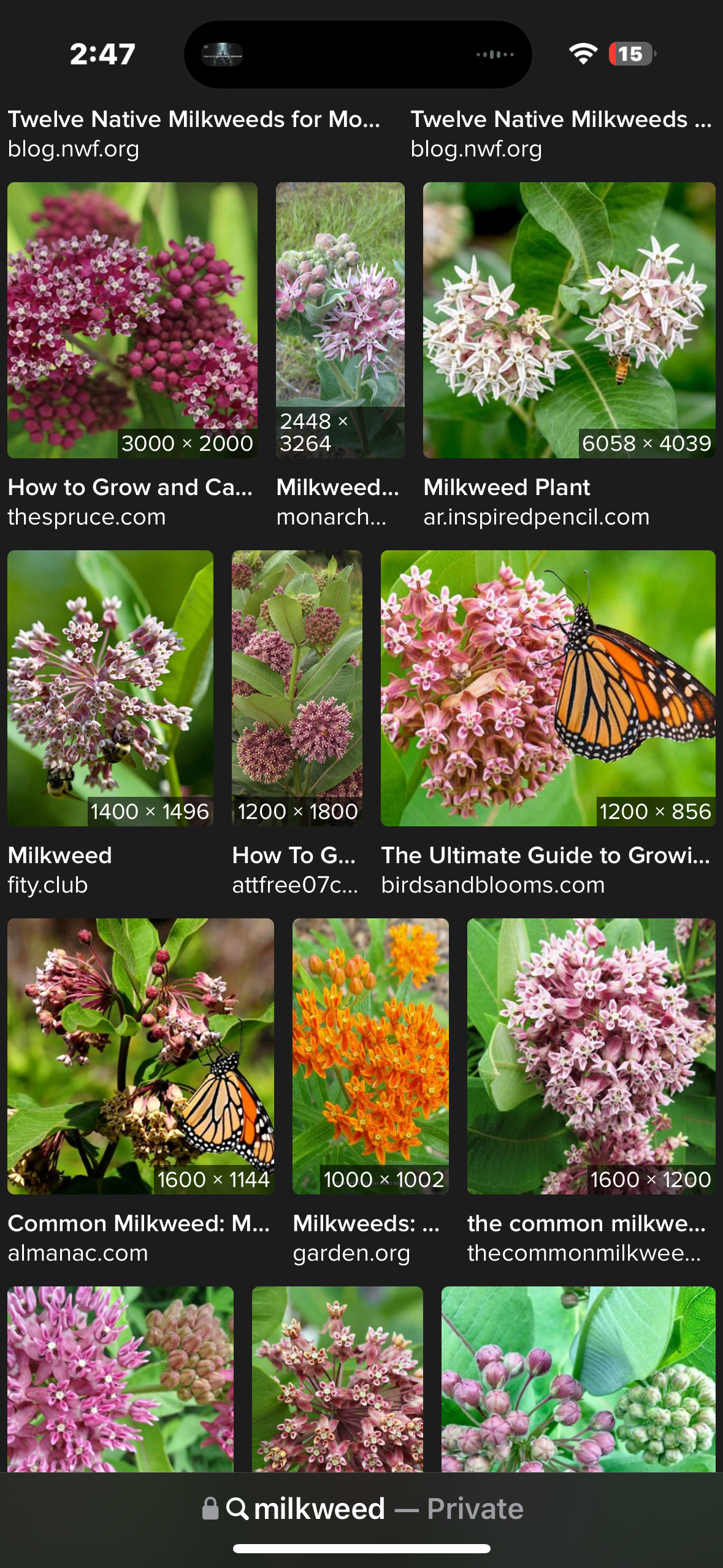Open the birdsandblooms.com monarch butterfly image

click(x=548, y=688)
